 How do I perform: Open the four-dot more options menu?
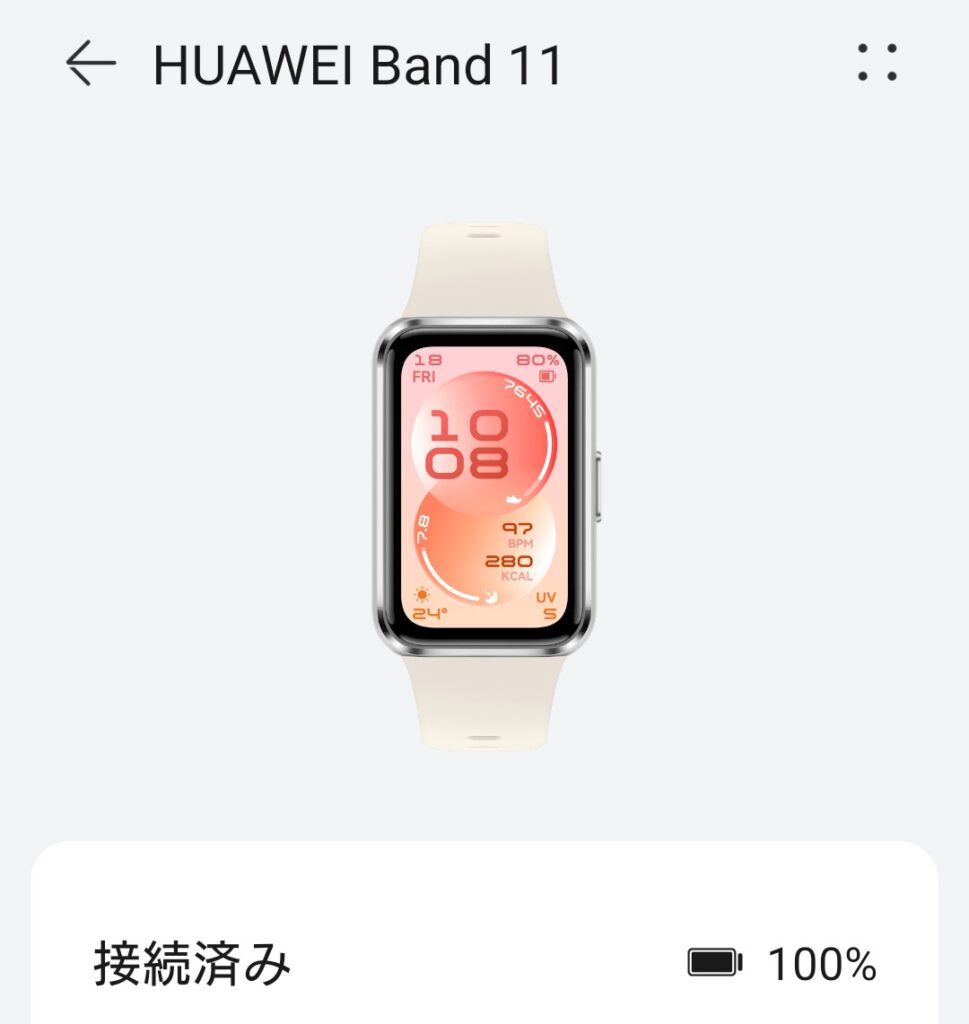877,63
